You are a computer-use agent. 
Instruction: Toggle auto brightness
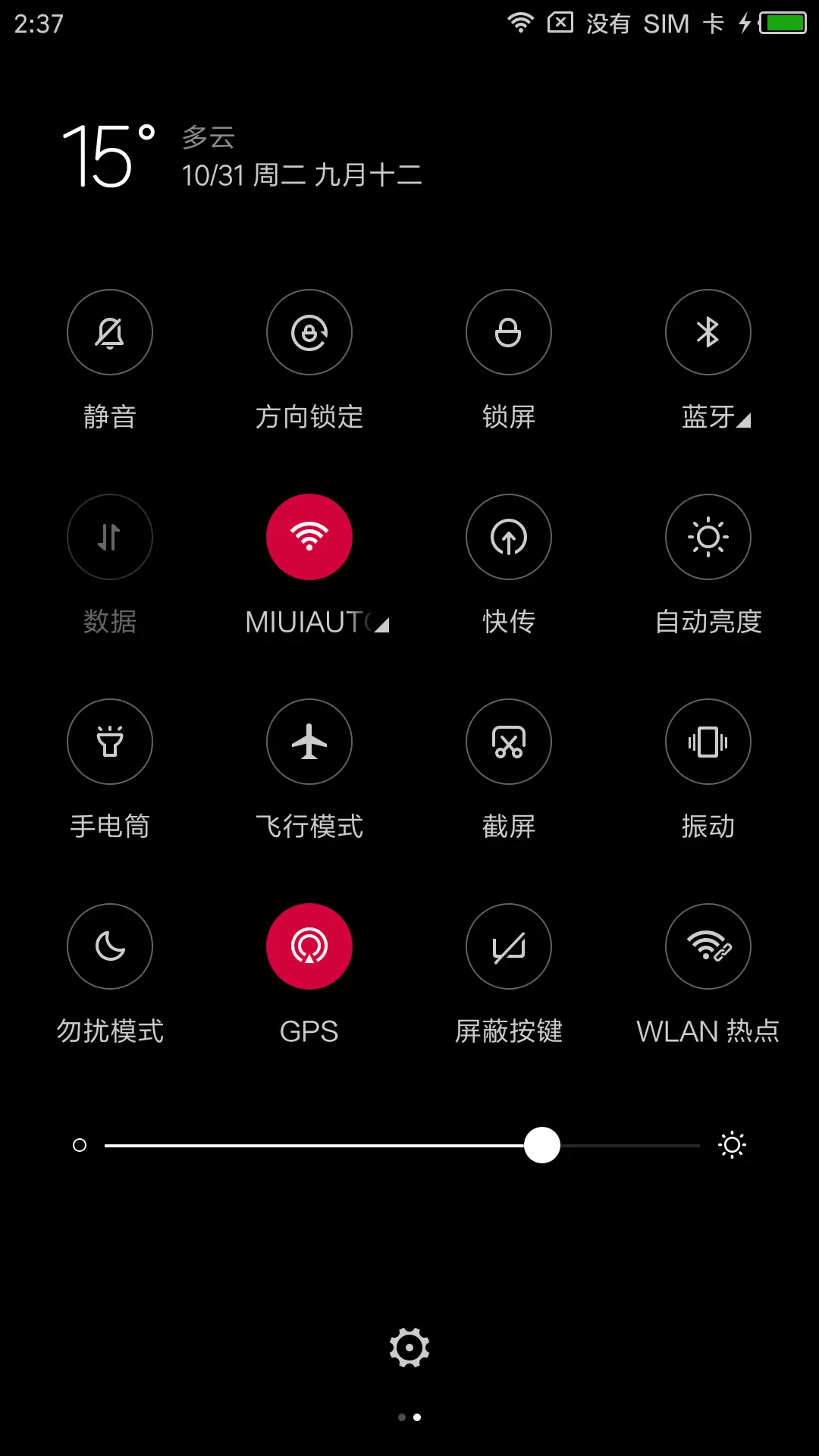708,537
